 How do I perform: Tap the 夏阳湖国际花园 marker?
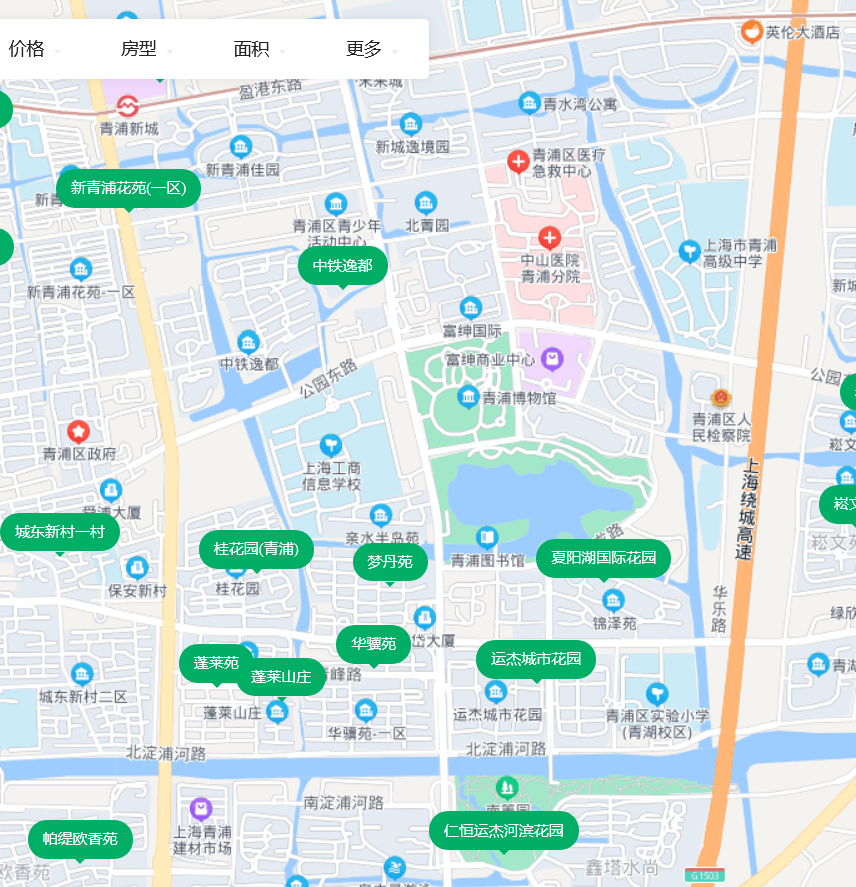click(603, 558)
